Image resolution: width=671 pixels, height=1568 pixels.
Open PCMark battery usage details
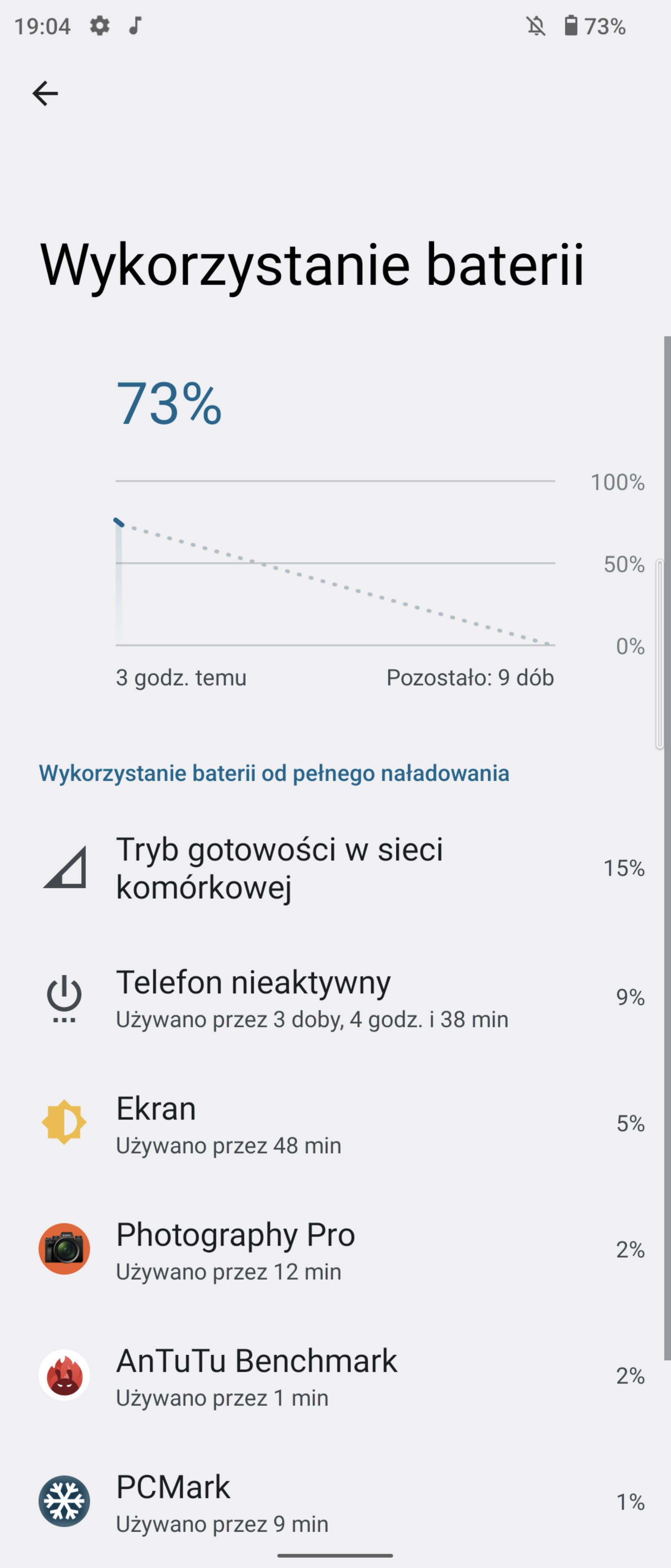(335, 1501)
